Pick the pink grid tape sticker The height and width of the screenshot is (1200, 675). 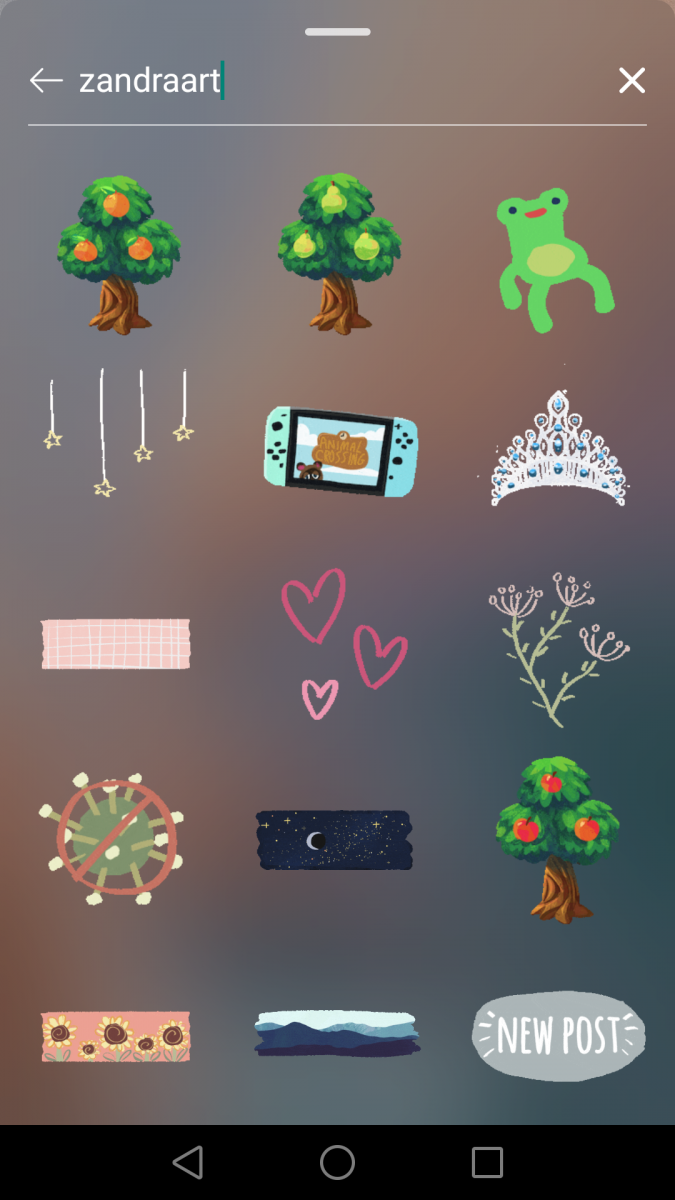point(116,643)
